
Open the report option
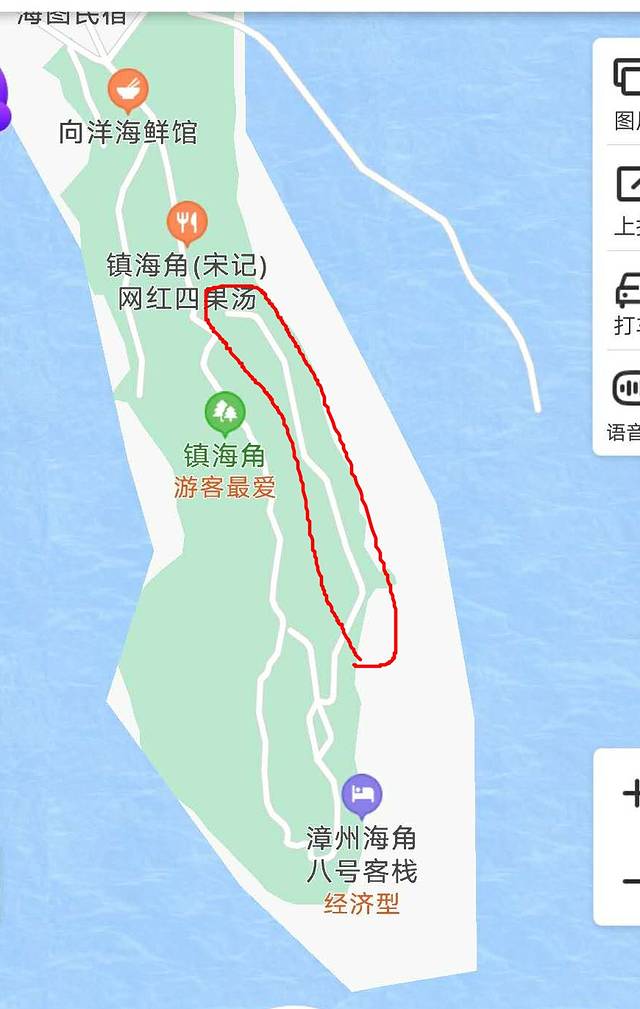pyautogui.click(x=626, y=198)
